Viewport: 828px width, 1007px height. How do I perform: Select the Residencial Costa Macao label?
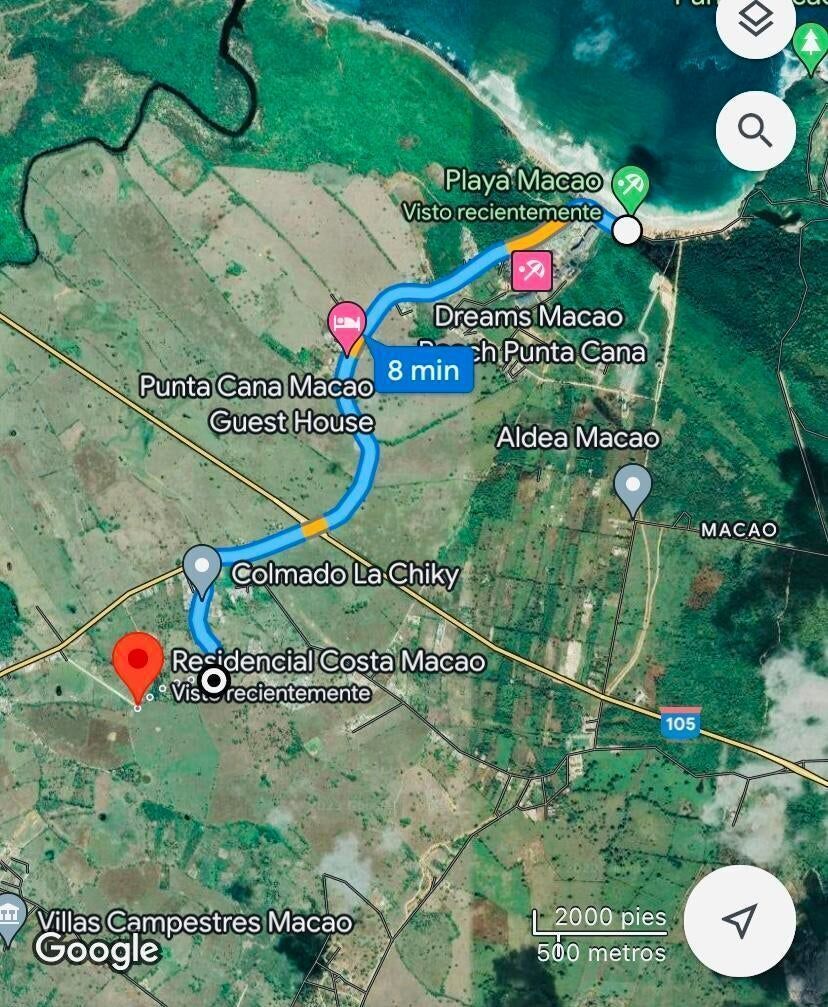328,661
